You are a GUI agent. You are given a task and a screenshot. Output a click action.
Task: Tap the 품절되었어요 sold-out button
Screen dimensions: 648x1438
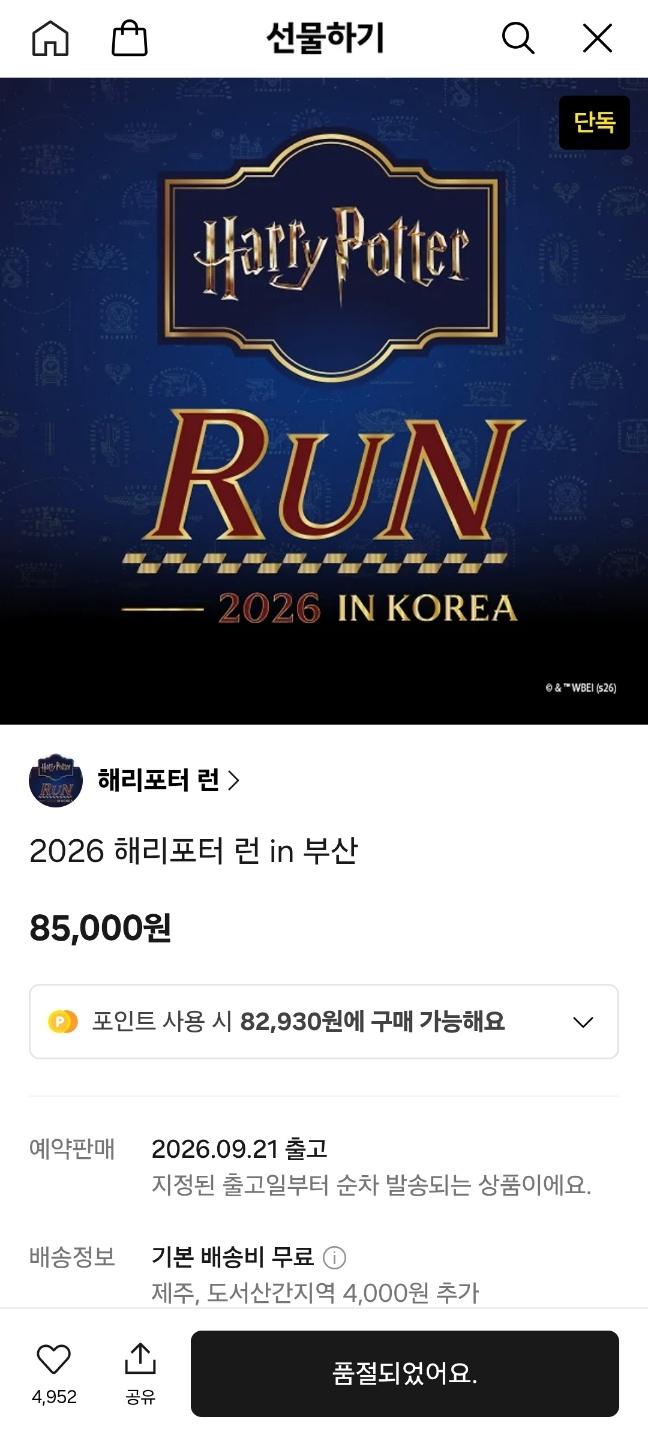click(405, 1373)
